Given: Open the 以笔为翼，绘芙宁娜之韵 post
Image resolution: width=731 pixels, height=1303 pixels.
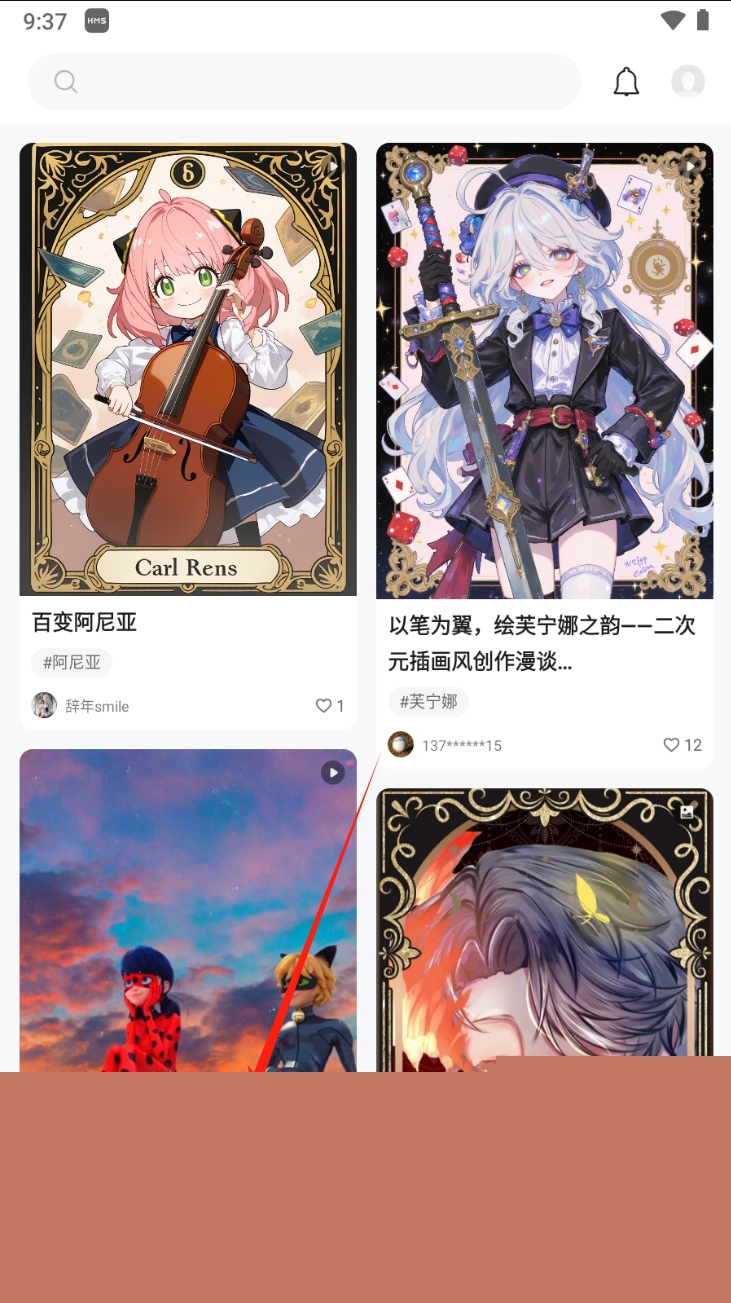Looking at the screenshot, I should (544, 370).
